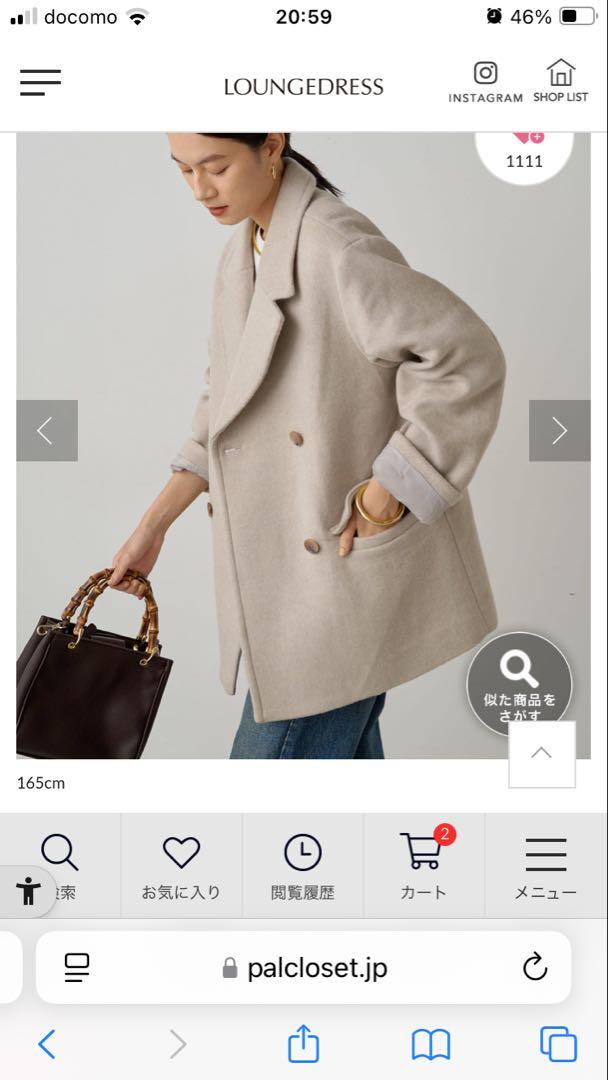Open 閲覧履歴 browsing history
The image size is (608, 1080).
coord(303,866)
